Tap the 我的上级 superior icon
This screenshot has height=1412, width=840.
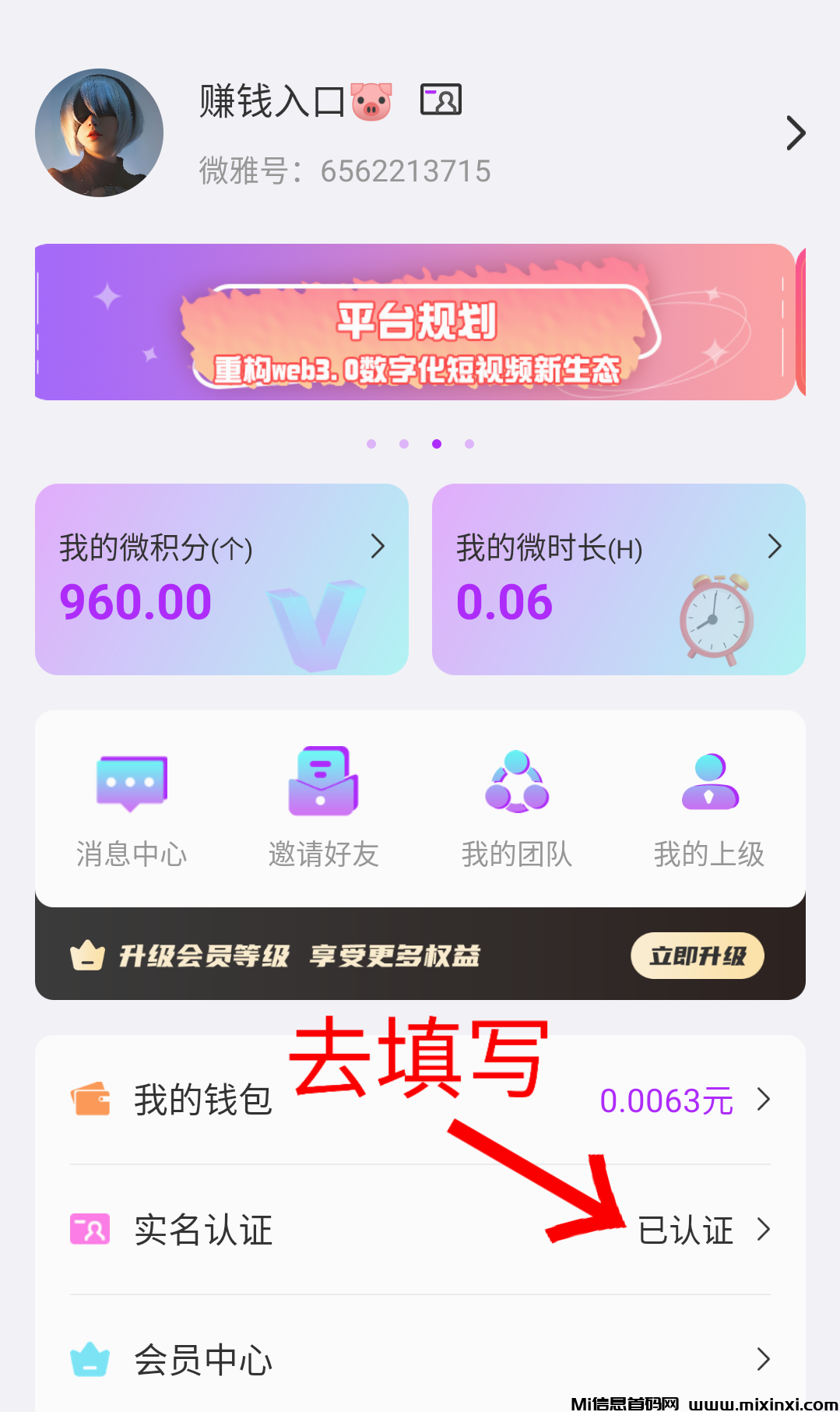click(708, 783)
